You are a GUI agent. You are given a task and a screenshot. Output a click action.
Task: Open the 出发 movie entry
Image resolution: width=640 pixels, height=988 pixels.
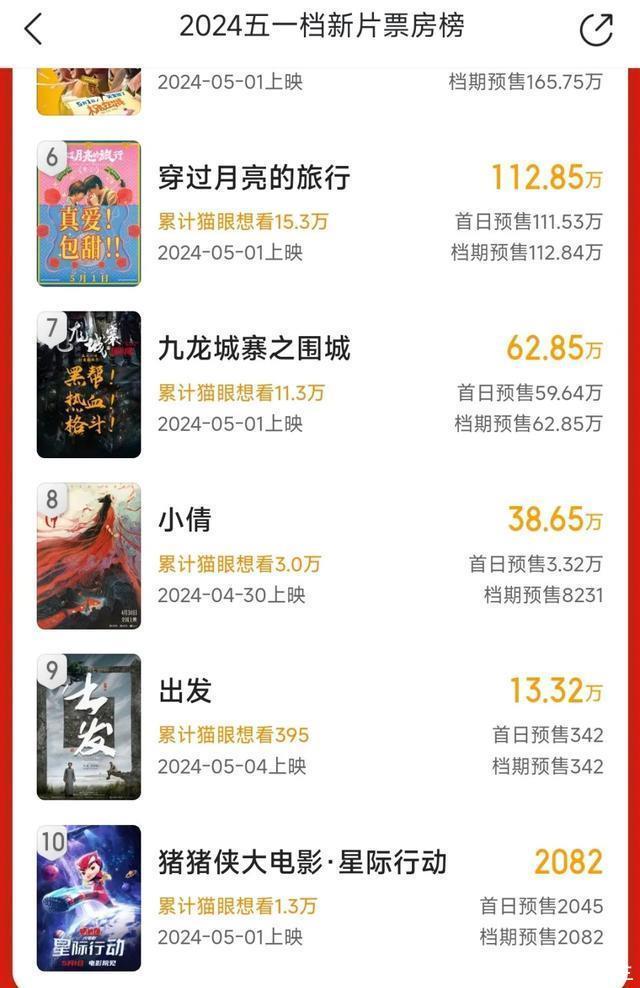coord(185,691)
